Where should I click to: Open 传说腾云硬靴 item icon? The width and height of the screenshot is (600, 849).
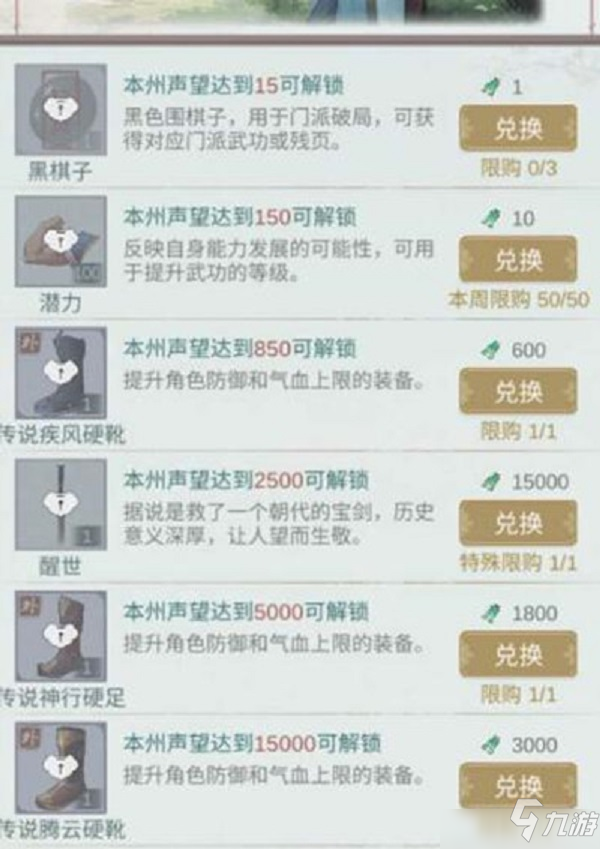tap(60, 768)
